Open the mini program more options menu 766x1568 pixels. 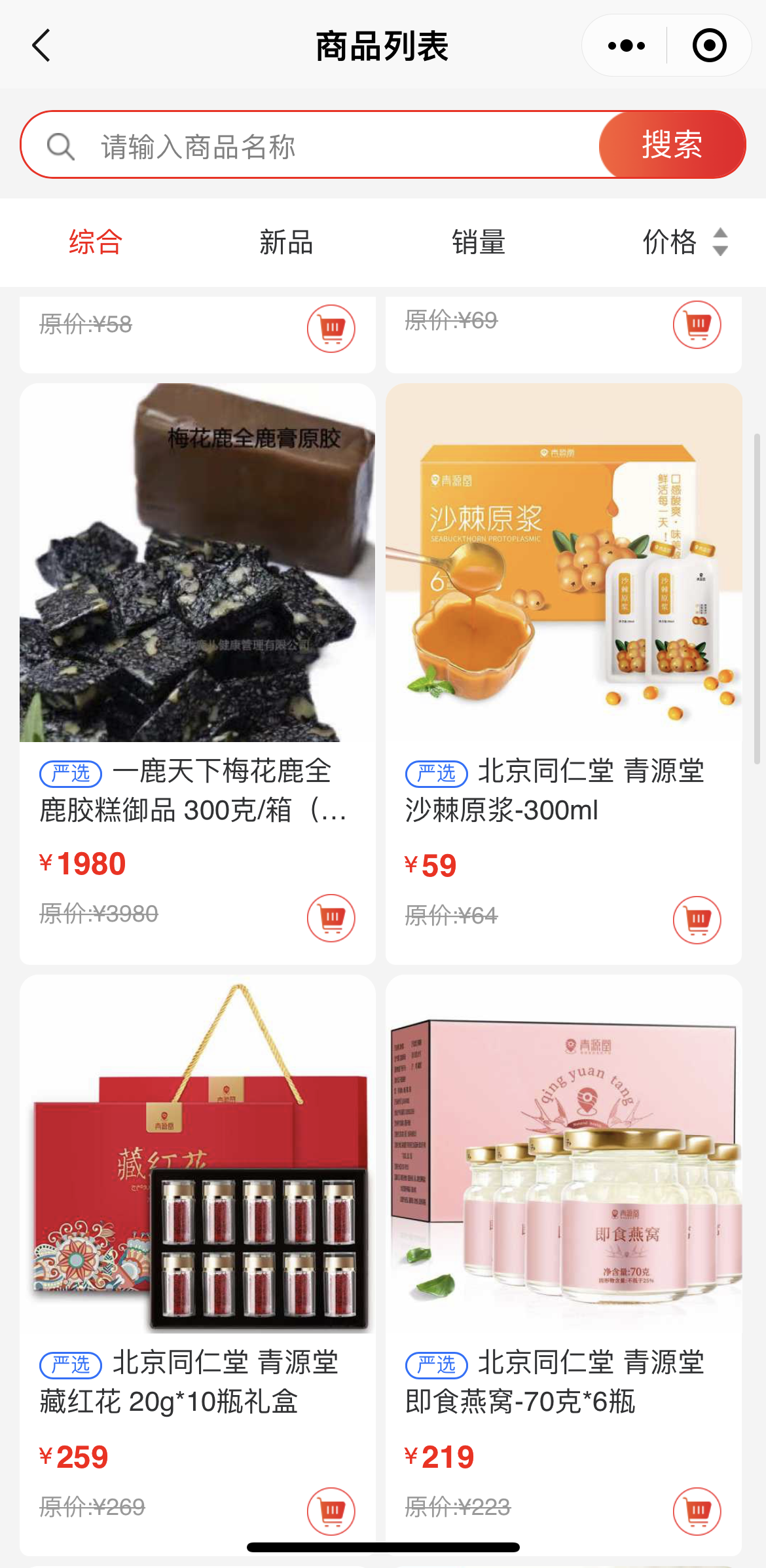coord(626,46)
